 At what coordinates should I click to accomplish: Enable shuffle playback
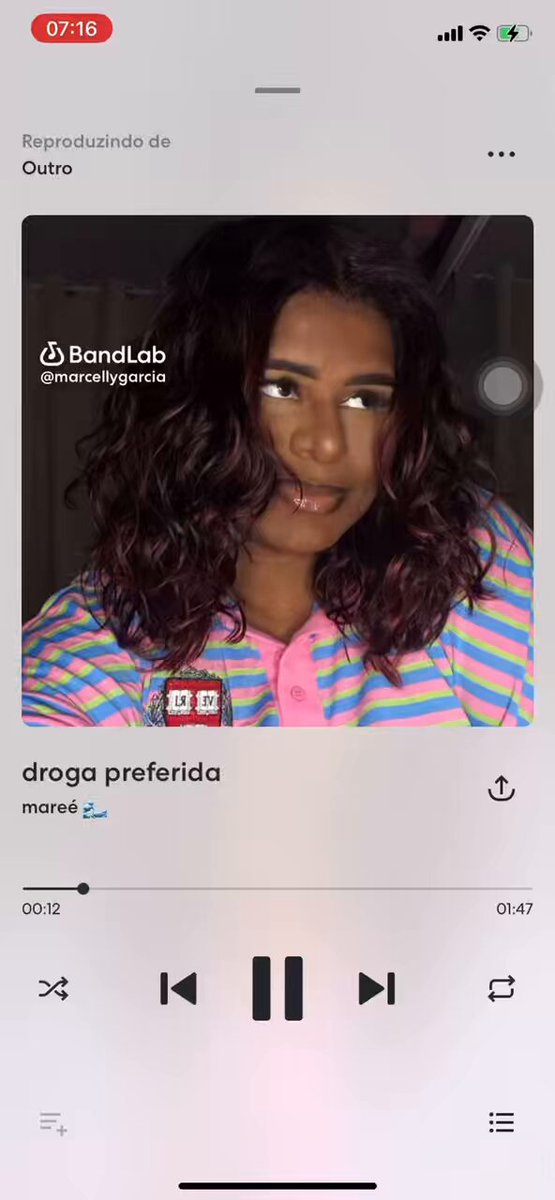(x=53, y=989)
